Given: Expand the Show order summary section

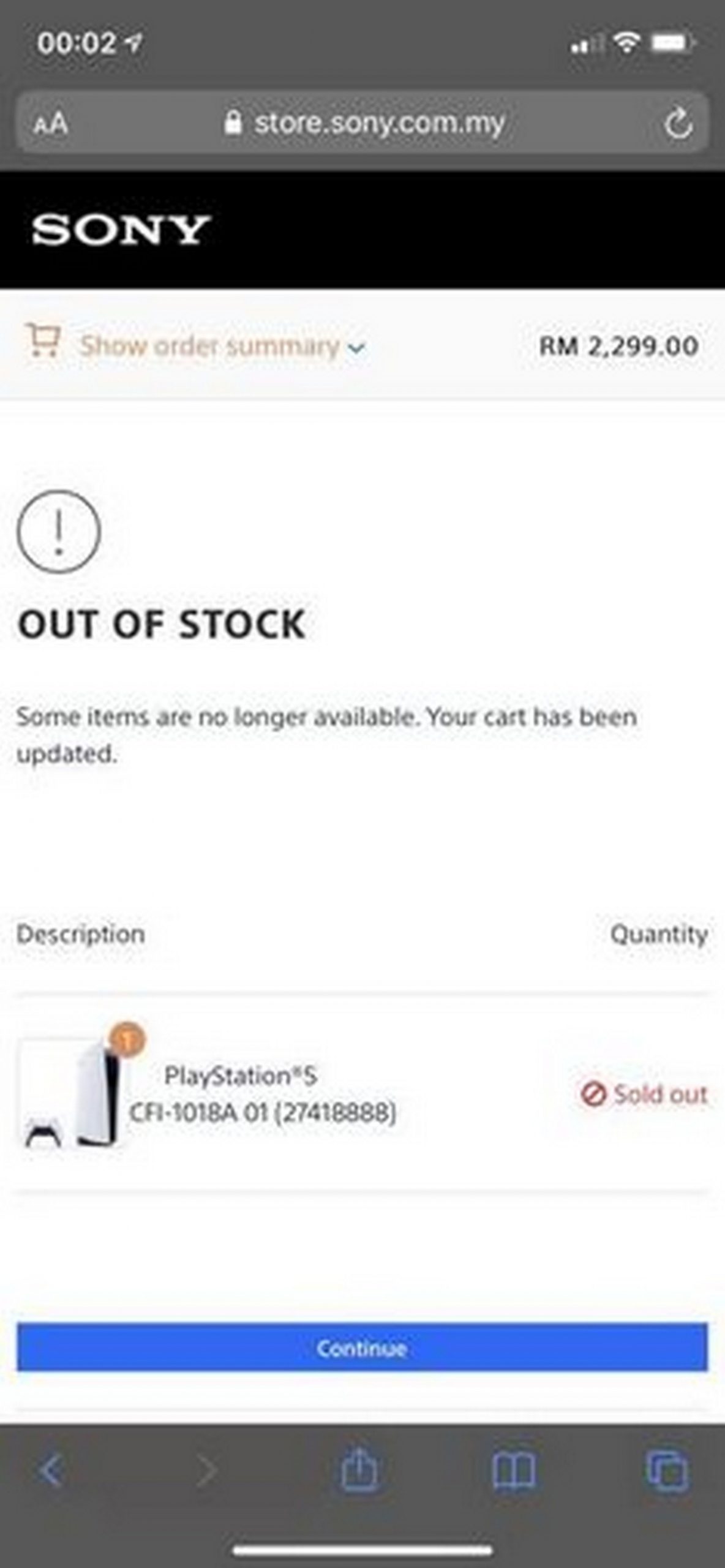Looking at the screenshot, I should [x=196, y=345].
